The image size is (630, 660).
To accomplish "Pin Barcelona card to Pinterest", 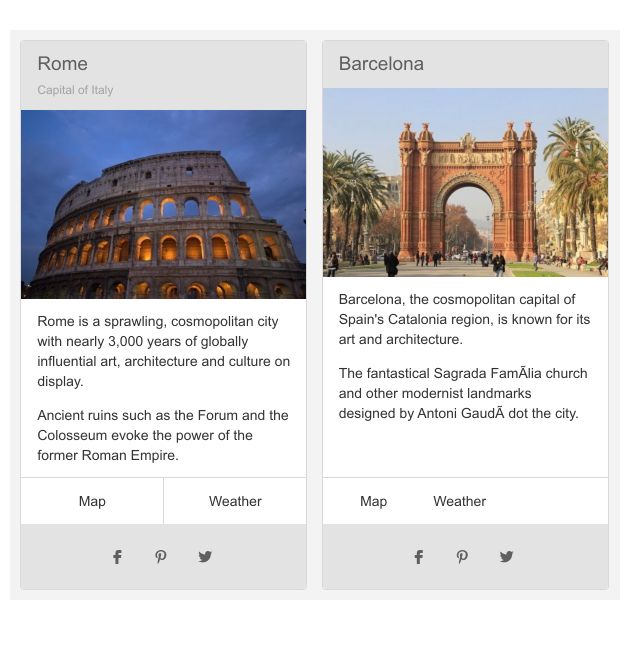I will pyautogui.click(x=462, y=557).
